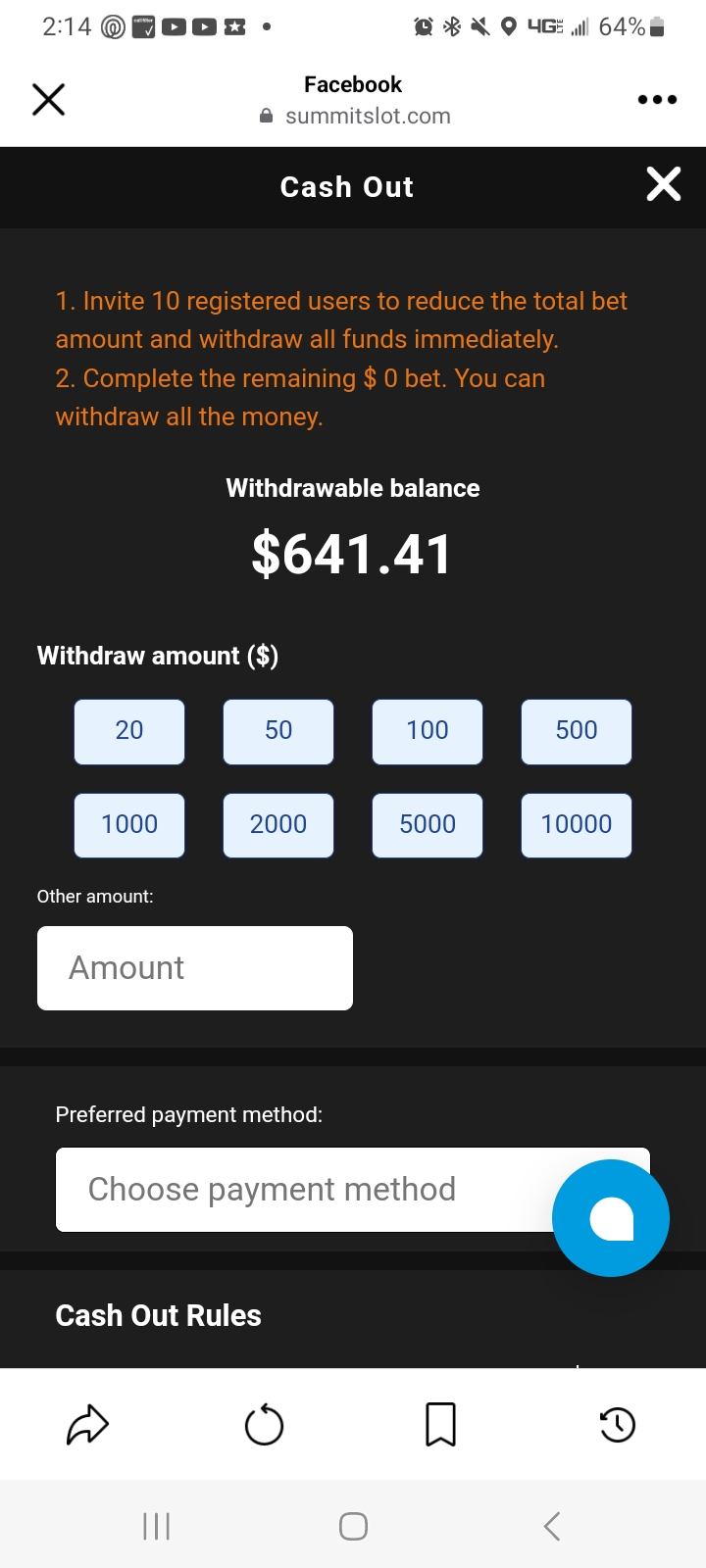Open the Choose payment method dropdown
The width and height of the screenshot is (706, 1568).
(x=294, y=1189)
